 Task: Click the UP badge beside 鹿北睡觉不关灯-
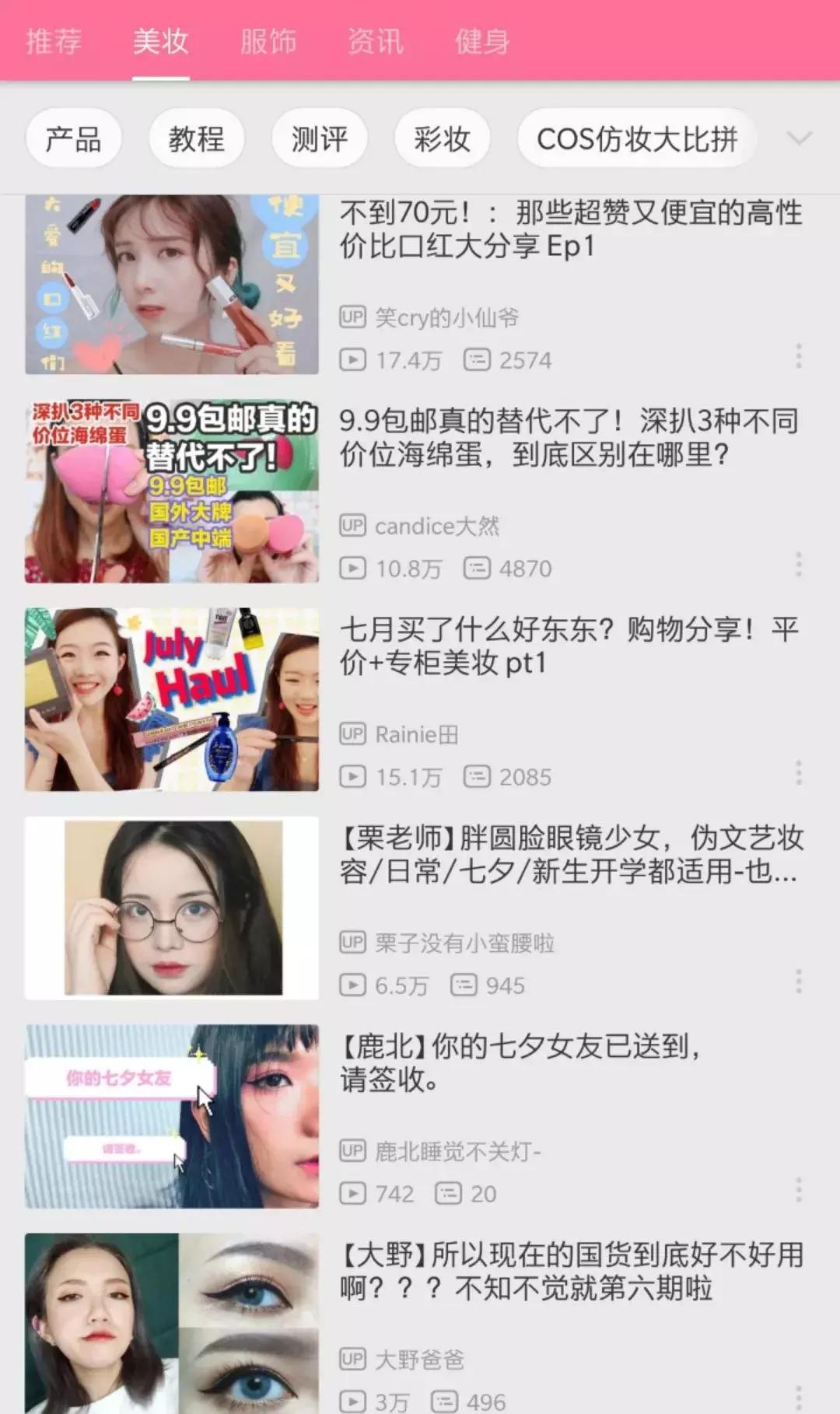pos(352,1151)
